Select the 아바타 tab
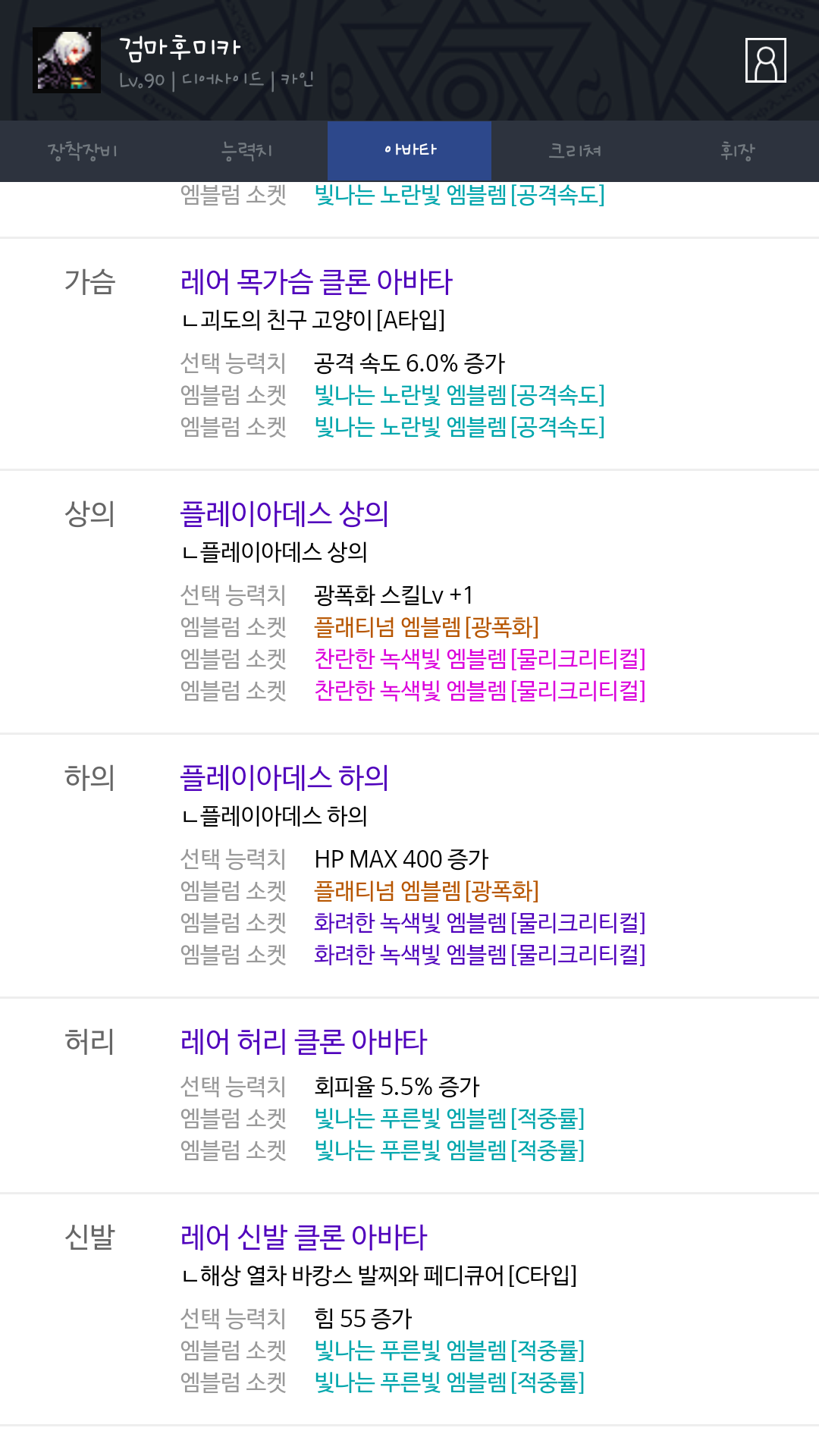Image resolution: width=819 pixels, height=1456 pixels. [409, 151]
